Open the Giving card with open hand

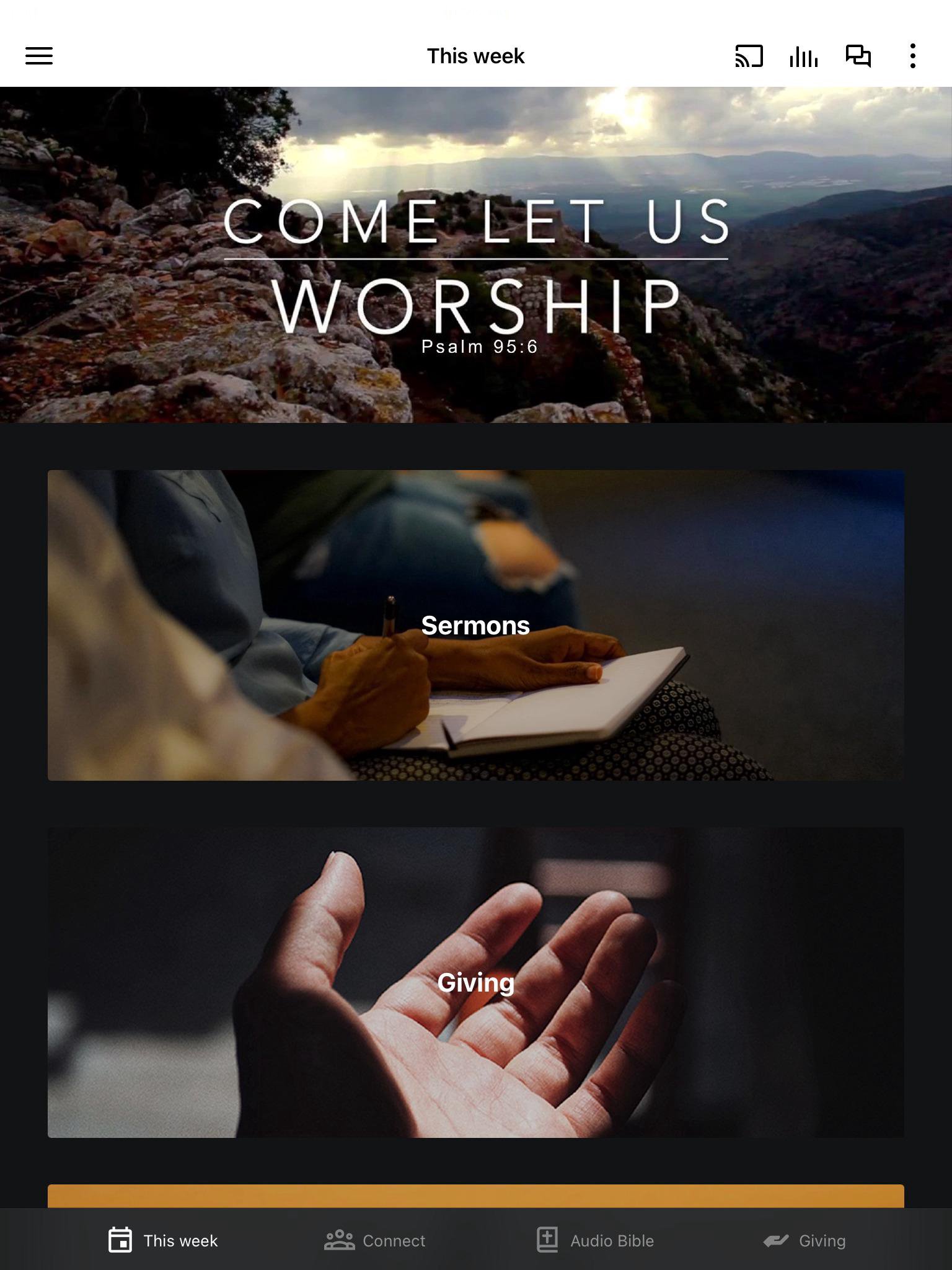(476, 982)
